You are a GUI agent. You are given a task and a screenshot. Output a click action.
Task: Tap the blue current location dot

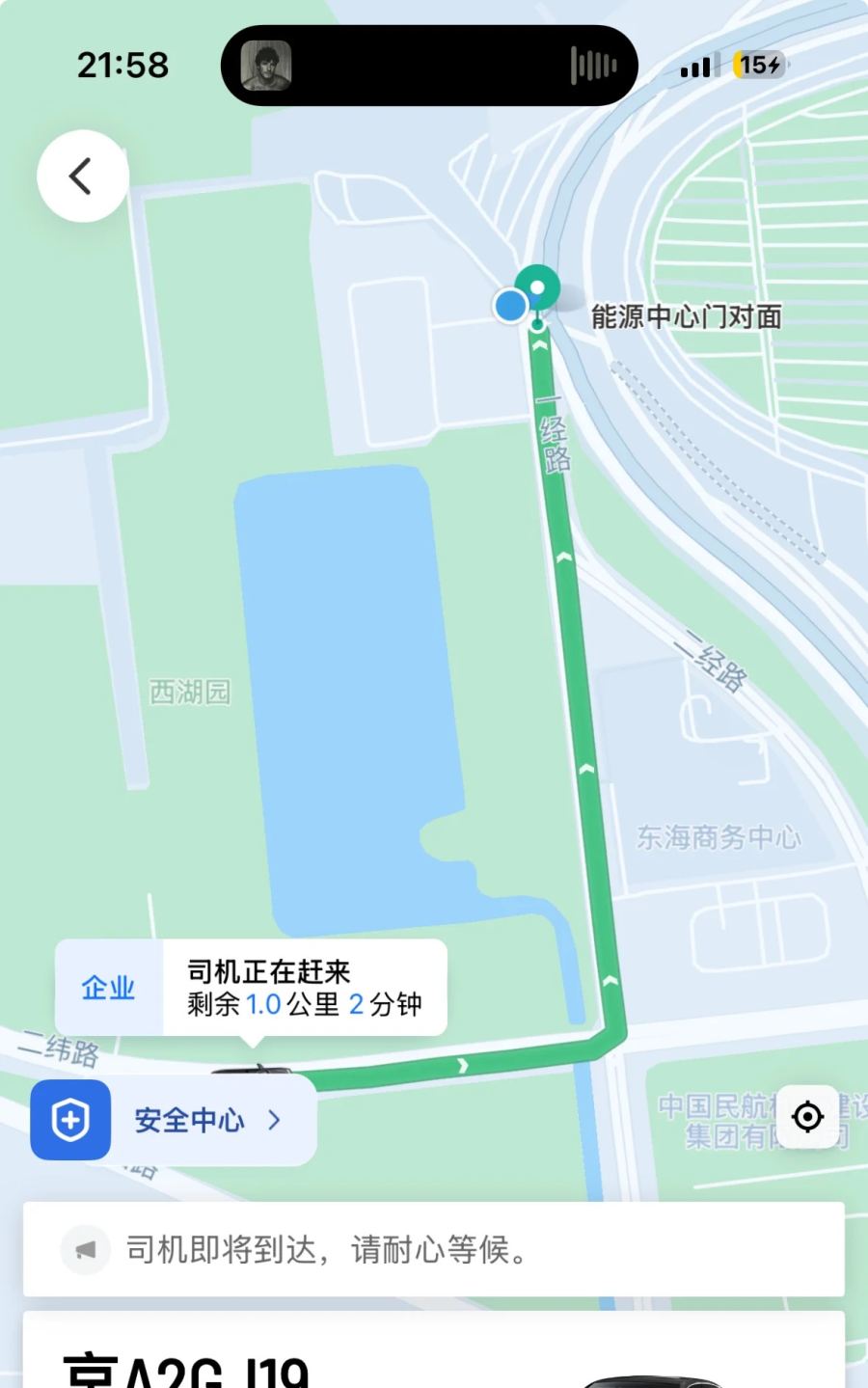point(510,307)
